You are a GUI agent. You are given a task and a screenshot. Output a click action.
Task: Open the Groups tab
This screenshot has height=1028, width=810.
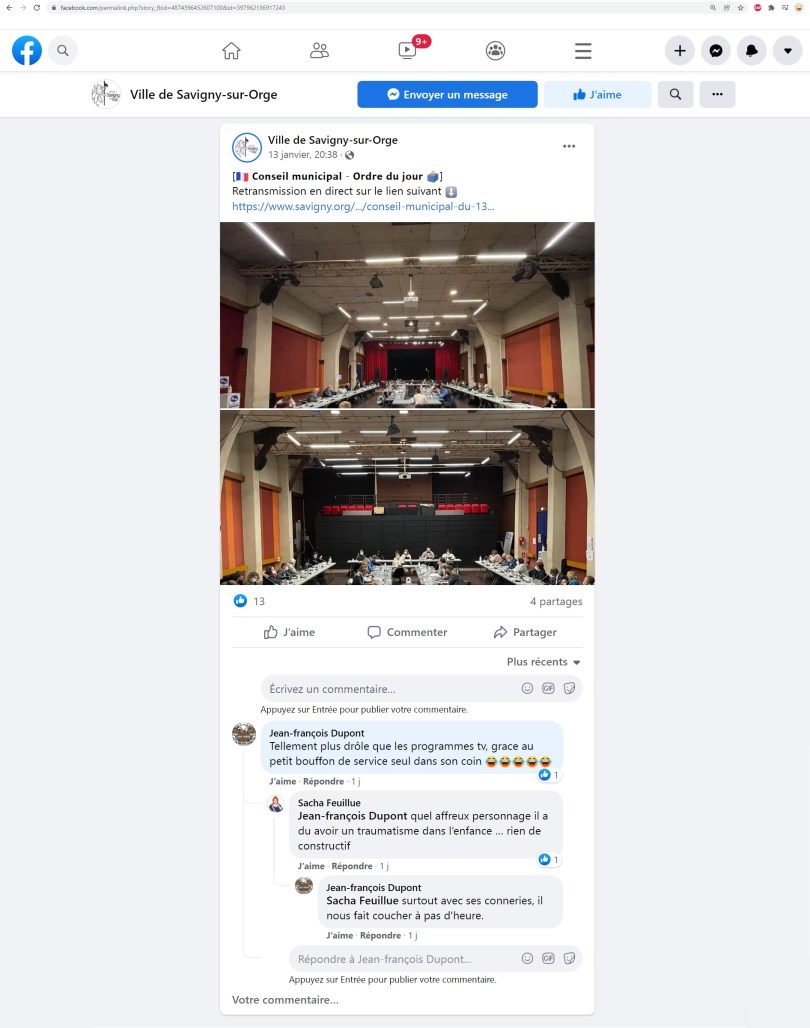[x=495, y=51]
